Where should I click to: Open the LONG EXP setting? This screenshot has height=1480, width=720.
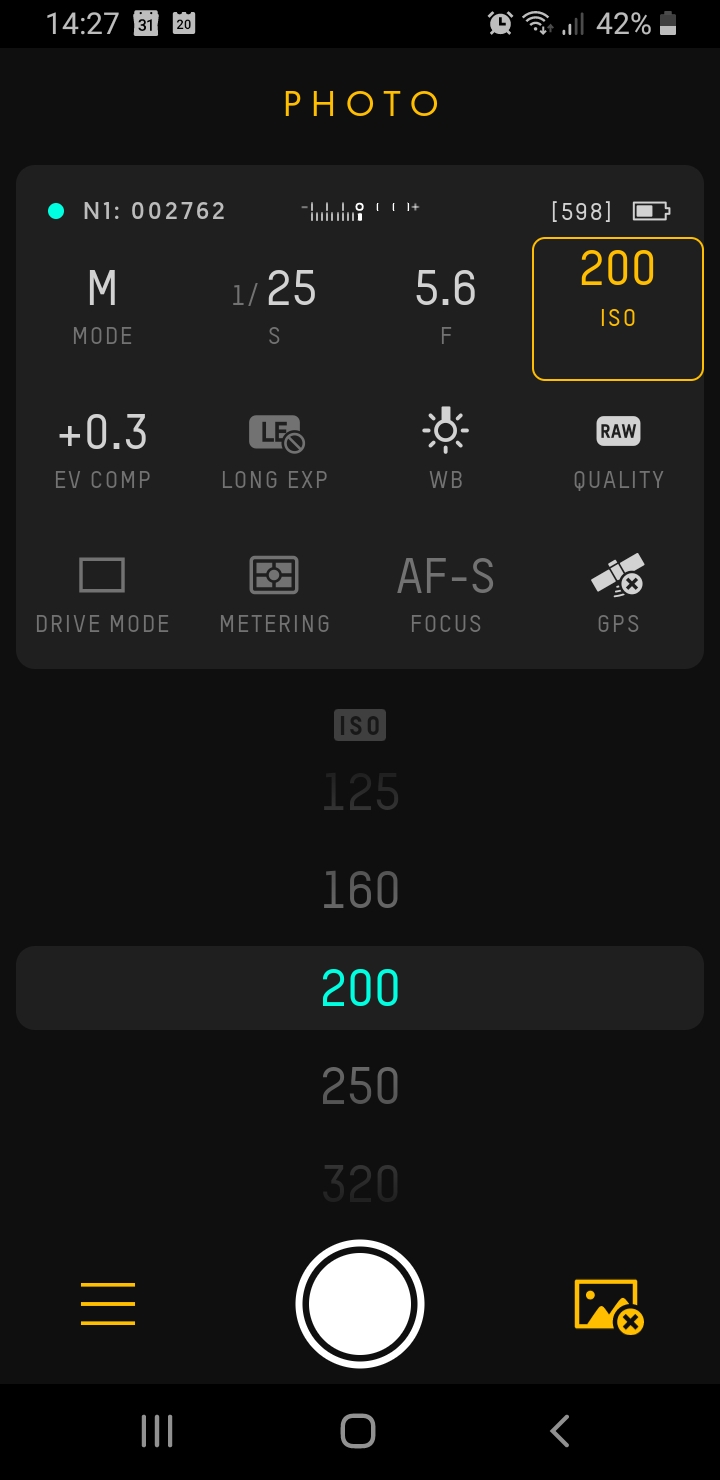coord(274,451)
